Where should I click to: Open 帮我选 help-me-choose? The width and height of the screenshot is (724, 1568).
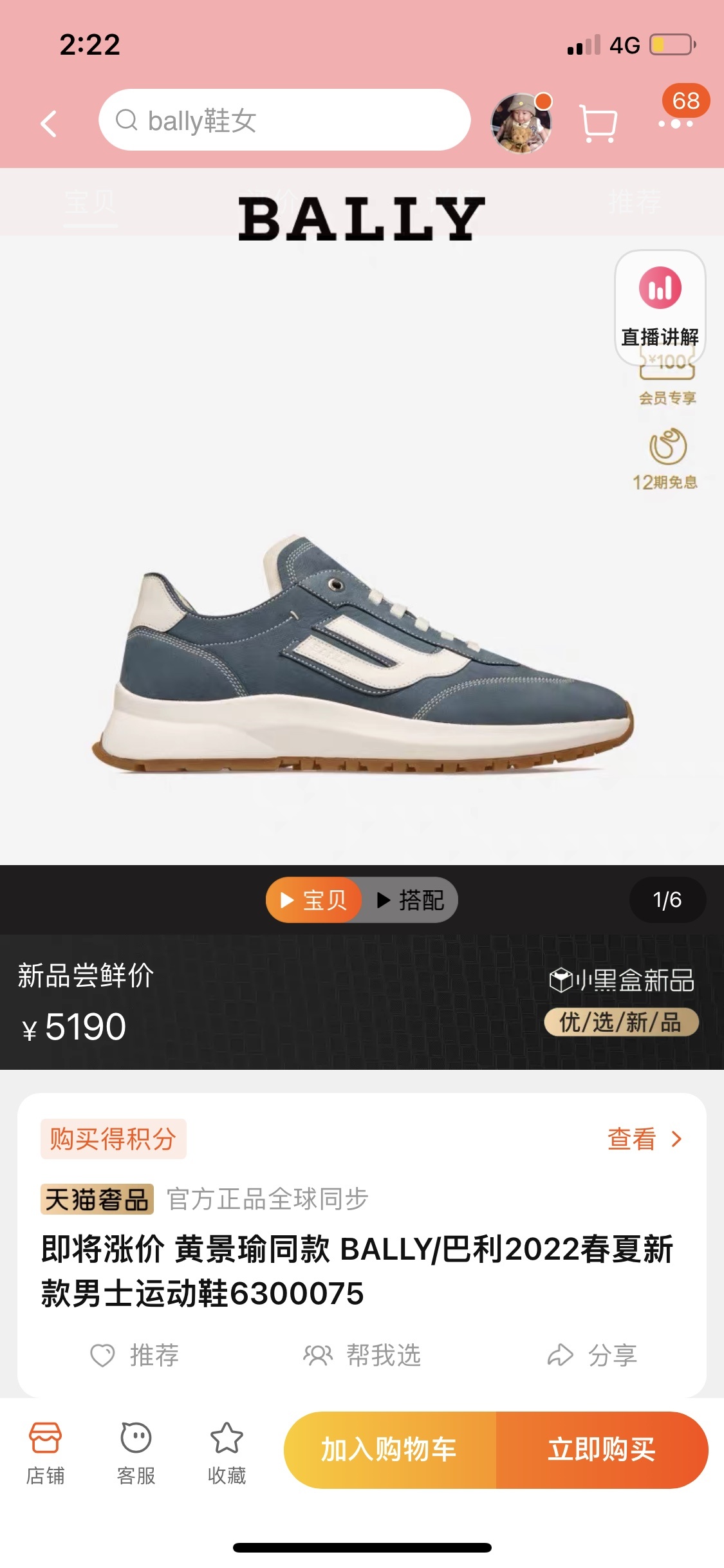pyautogui.click(x=362, y=1355)
